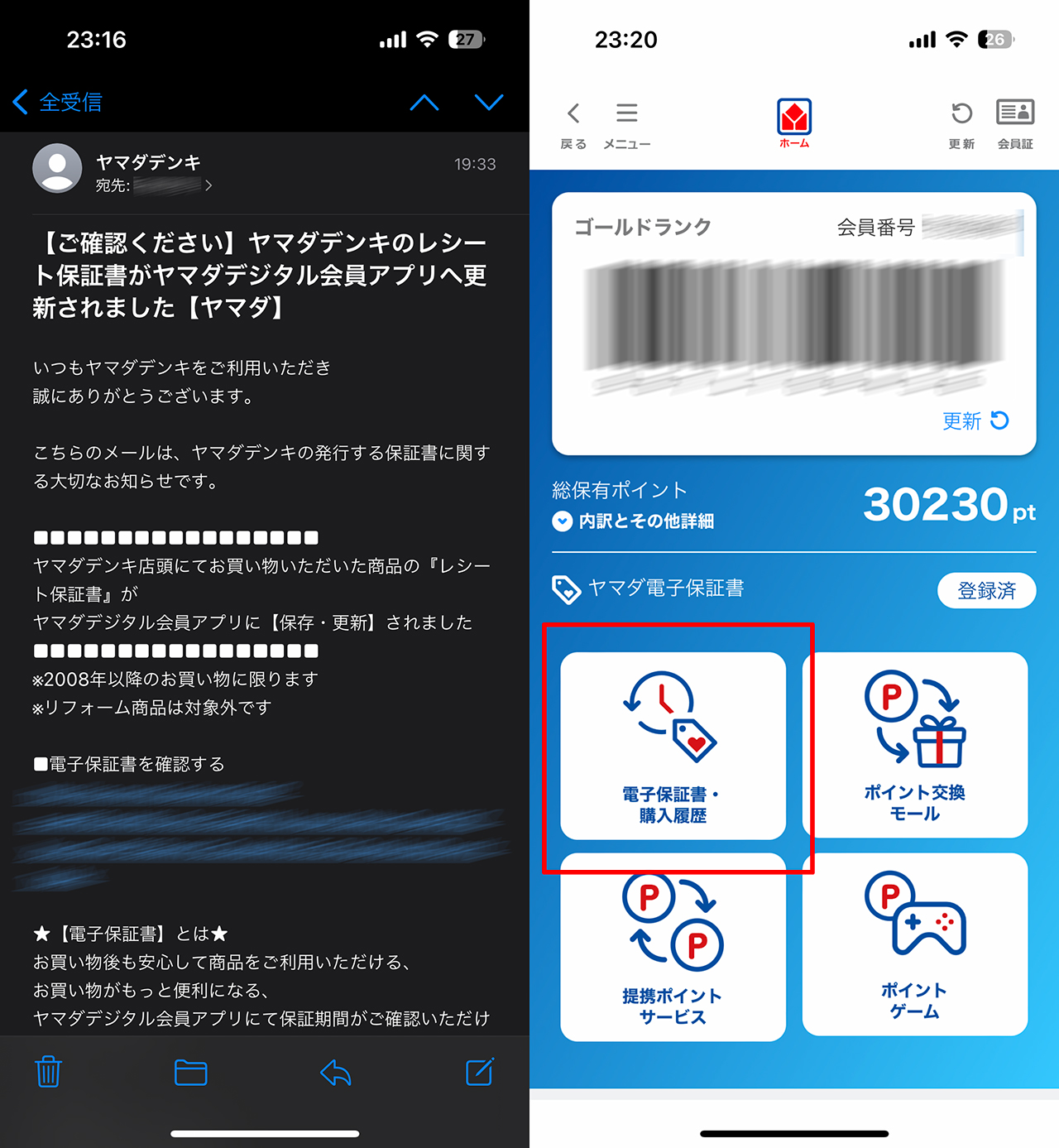Open 提携ポイントサービス

coord(673,947)
